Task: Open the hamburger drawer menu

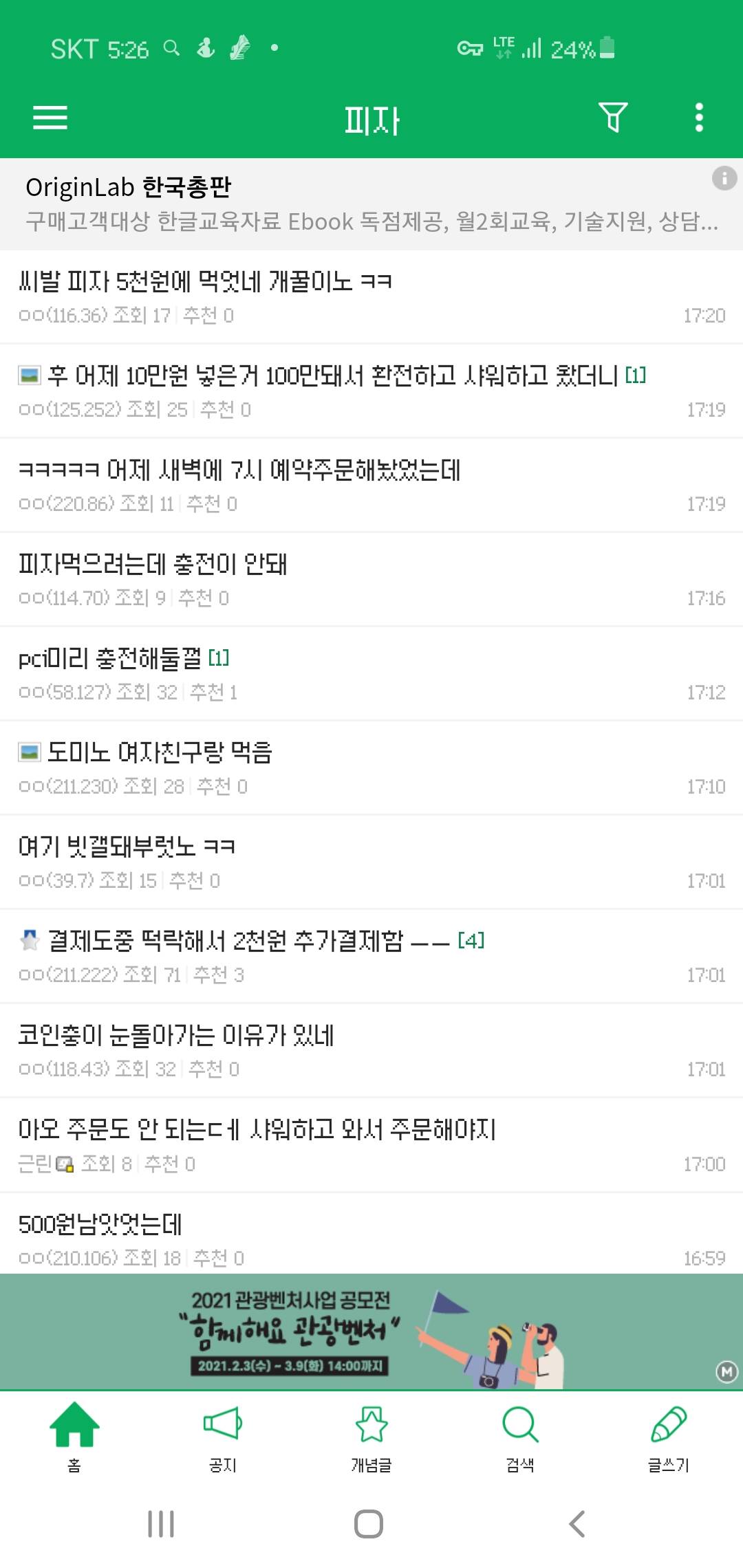Action: [50, 118]
